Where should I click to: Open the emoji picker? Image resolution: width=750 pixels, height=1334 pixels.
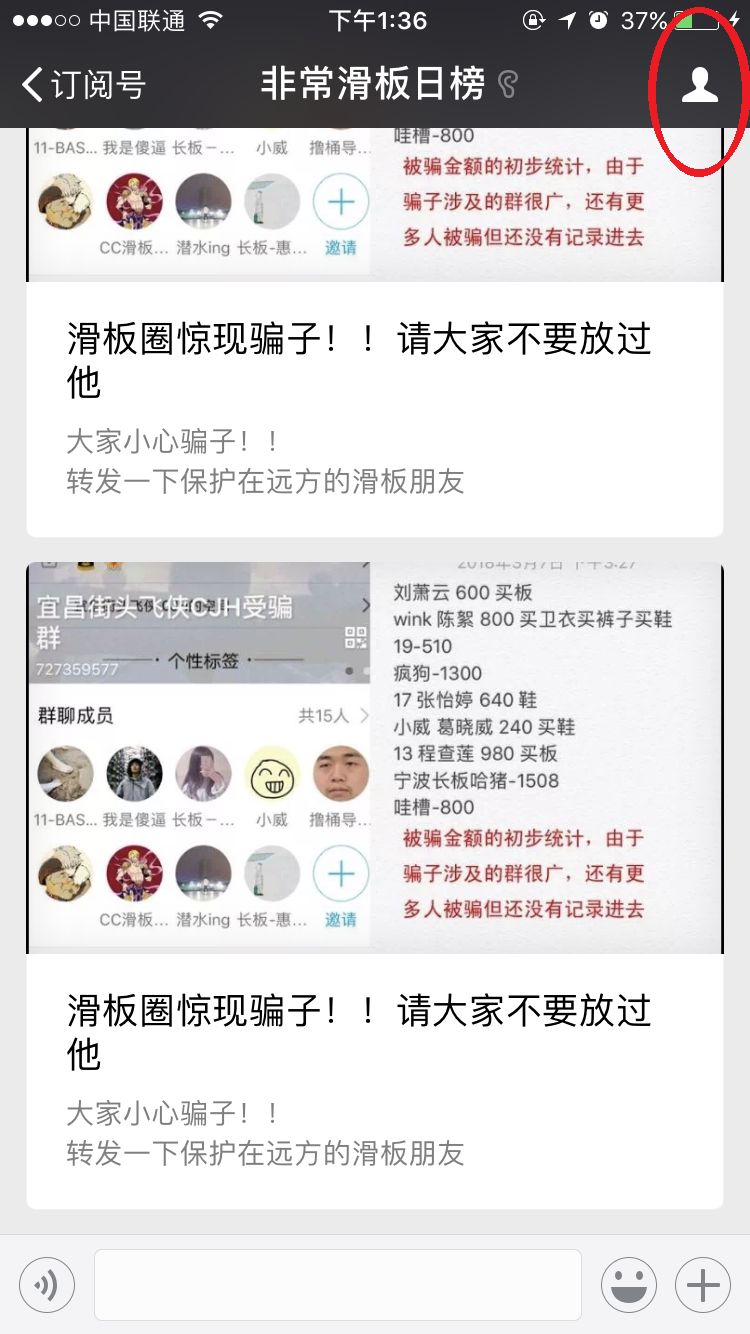pos(628,1284)
